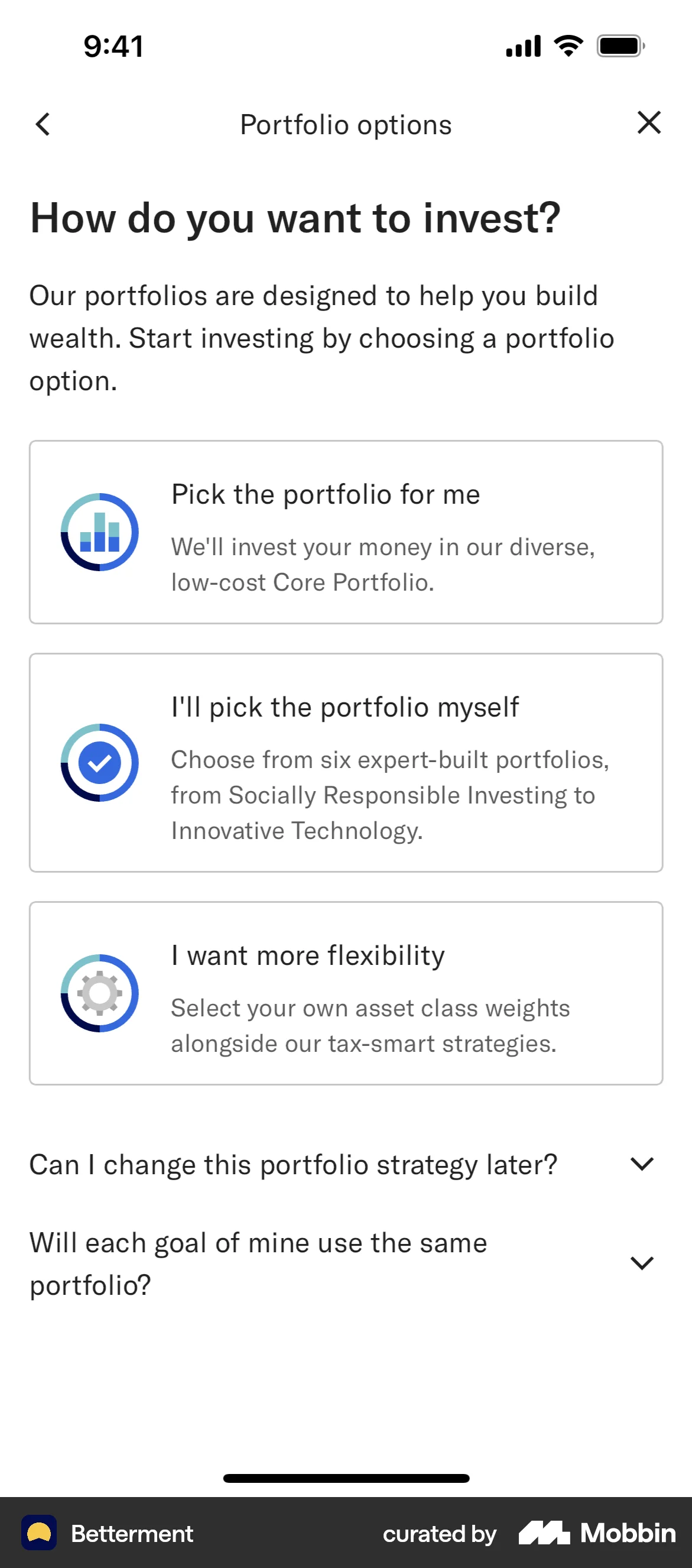This screenshot has width=692, height=1568.
Task: Tap the 'Portfolio options' title
Action: click(x=346, y=124)
